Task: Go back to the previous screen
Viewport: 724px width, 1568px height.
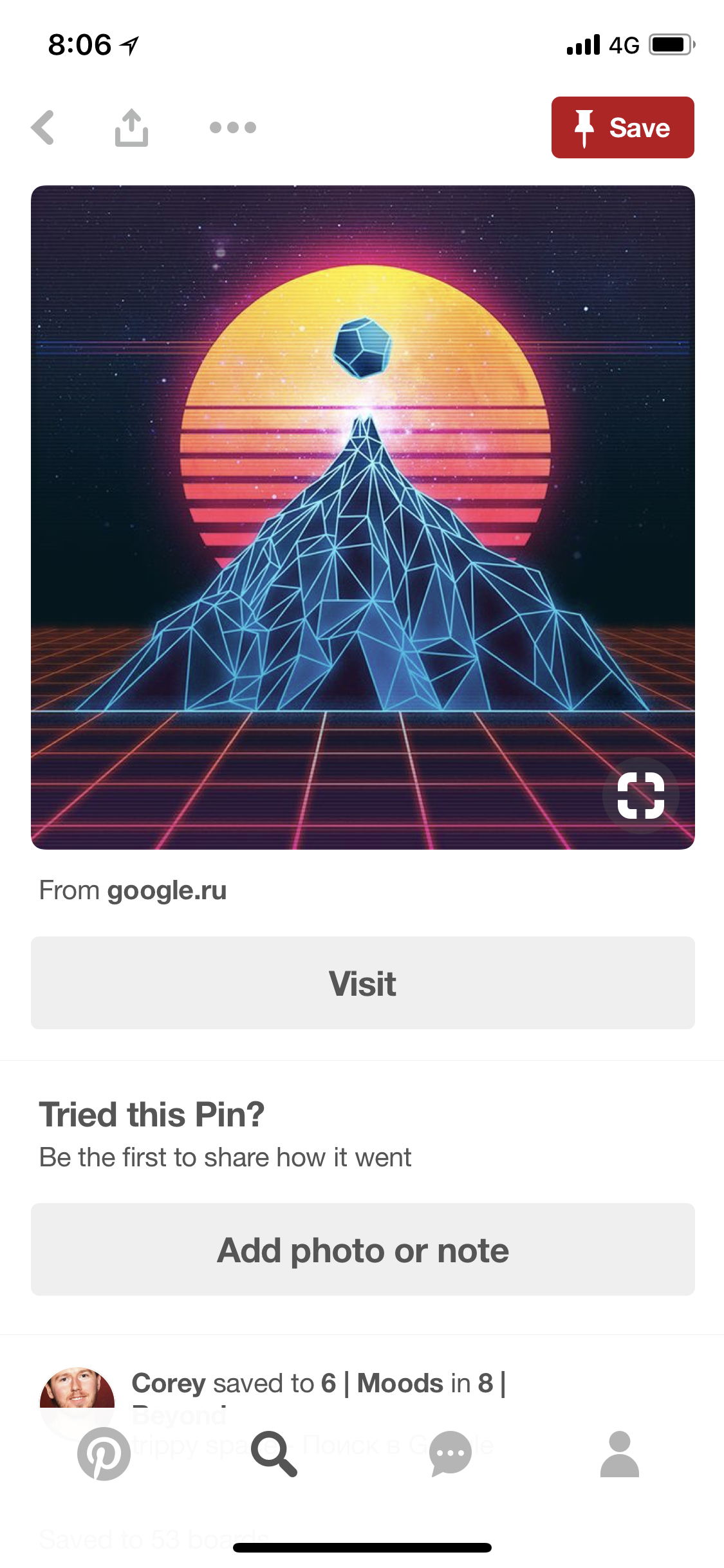Action: [43, 127]
